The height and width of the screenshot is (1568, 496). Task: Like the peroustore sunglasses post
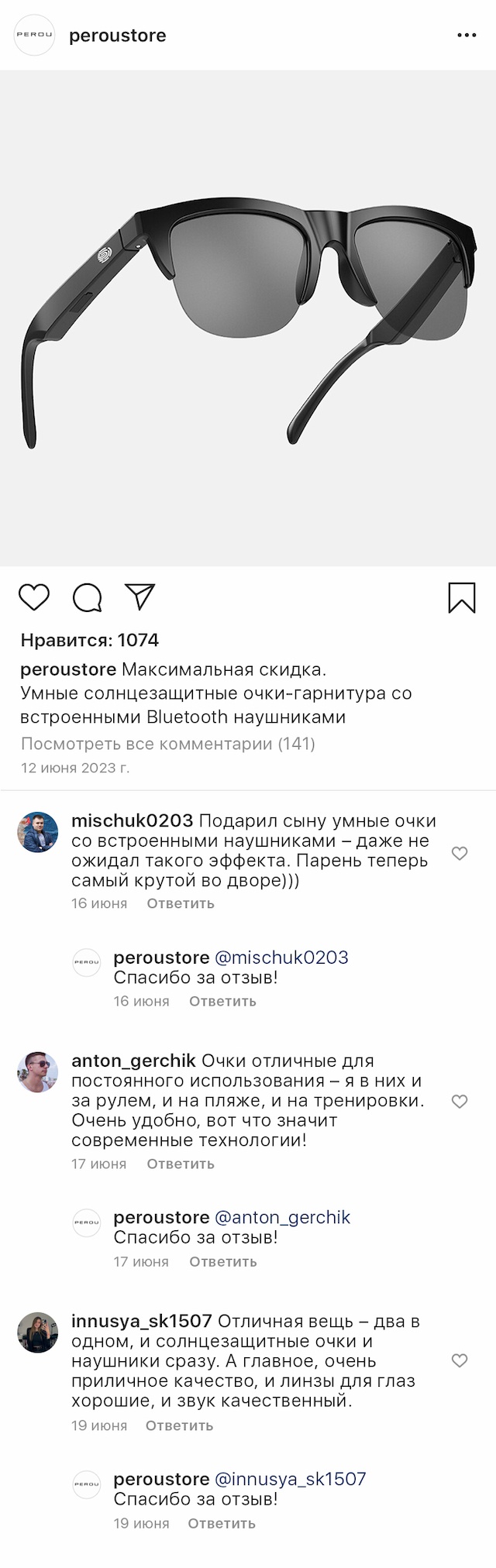[34, 597]
